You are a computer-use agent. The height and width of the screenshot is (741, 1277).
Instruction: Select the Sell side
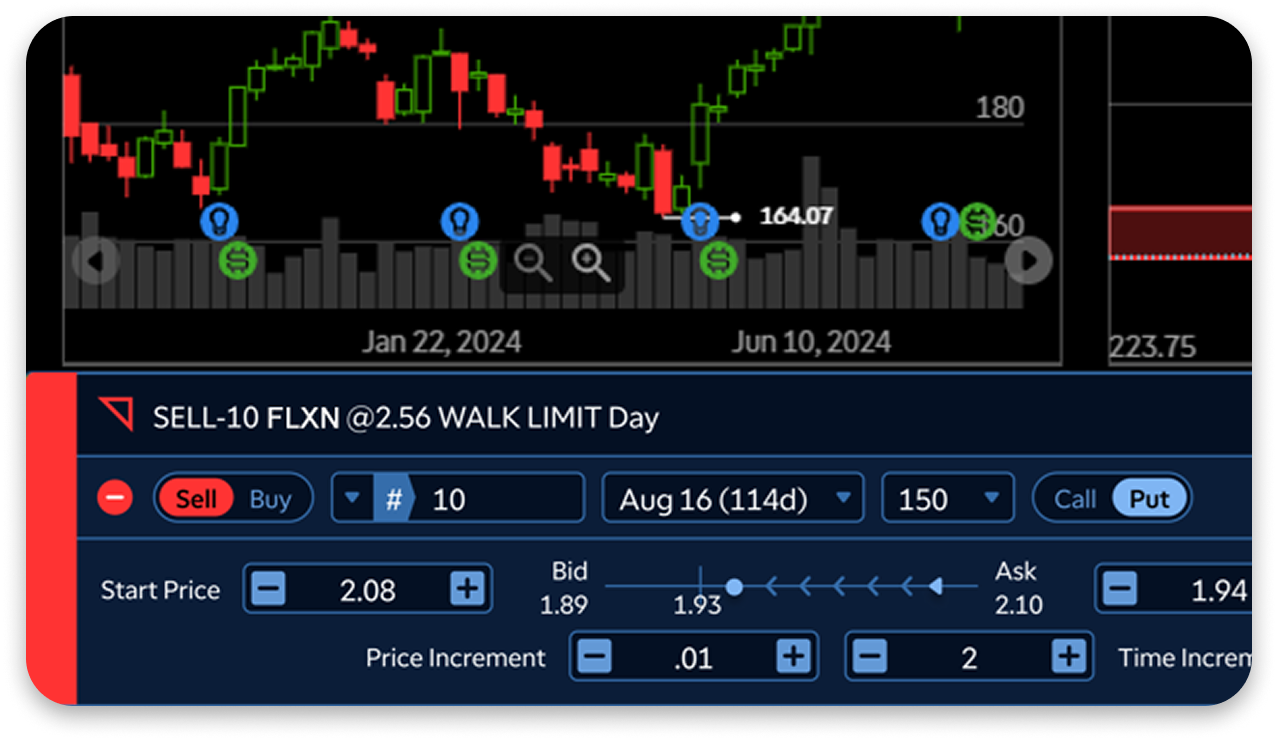(196, 498)
